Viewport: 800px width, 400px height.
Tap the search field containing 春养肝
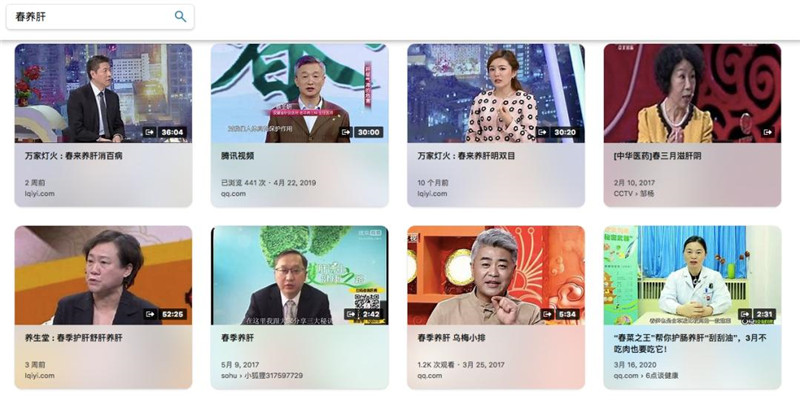tap(90, 17)
